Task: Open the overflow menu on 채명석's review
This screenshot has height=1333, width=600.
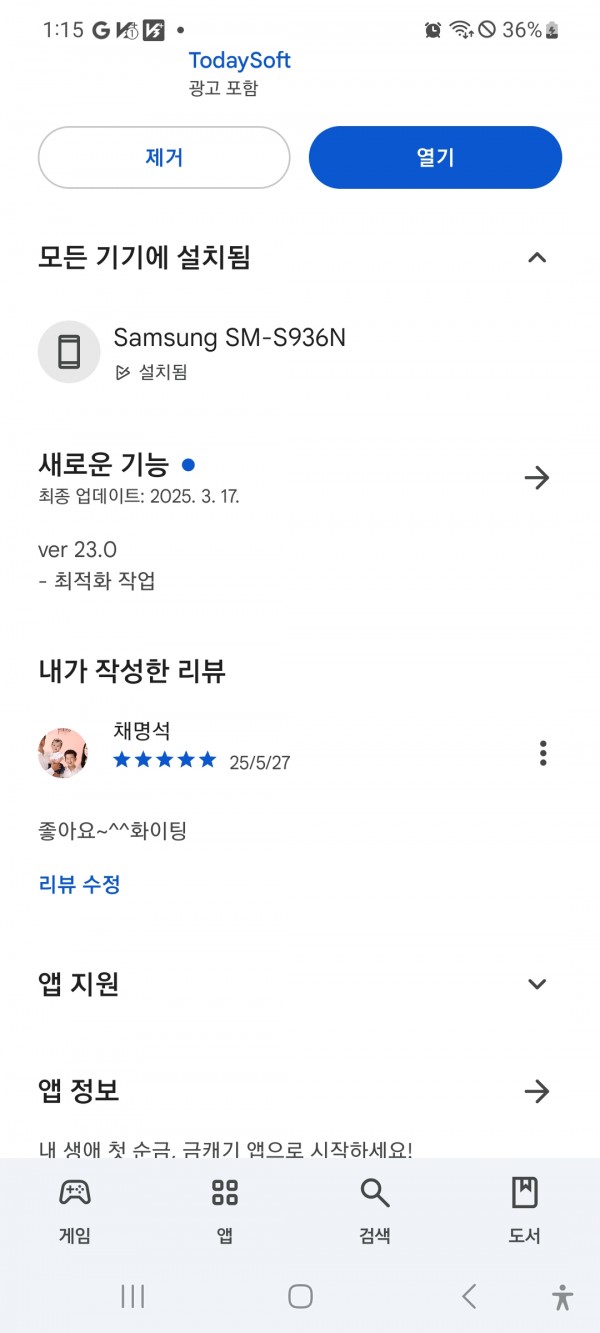Action: (x=543, y=753)
